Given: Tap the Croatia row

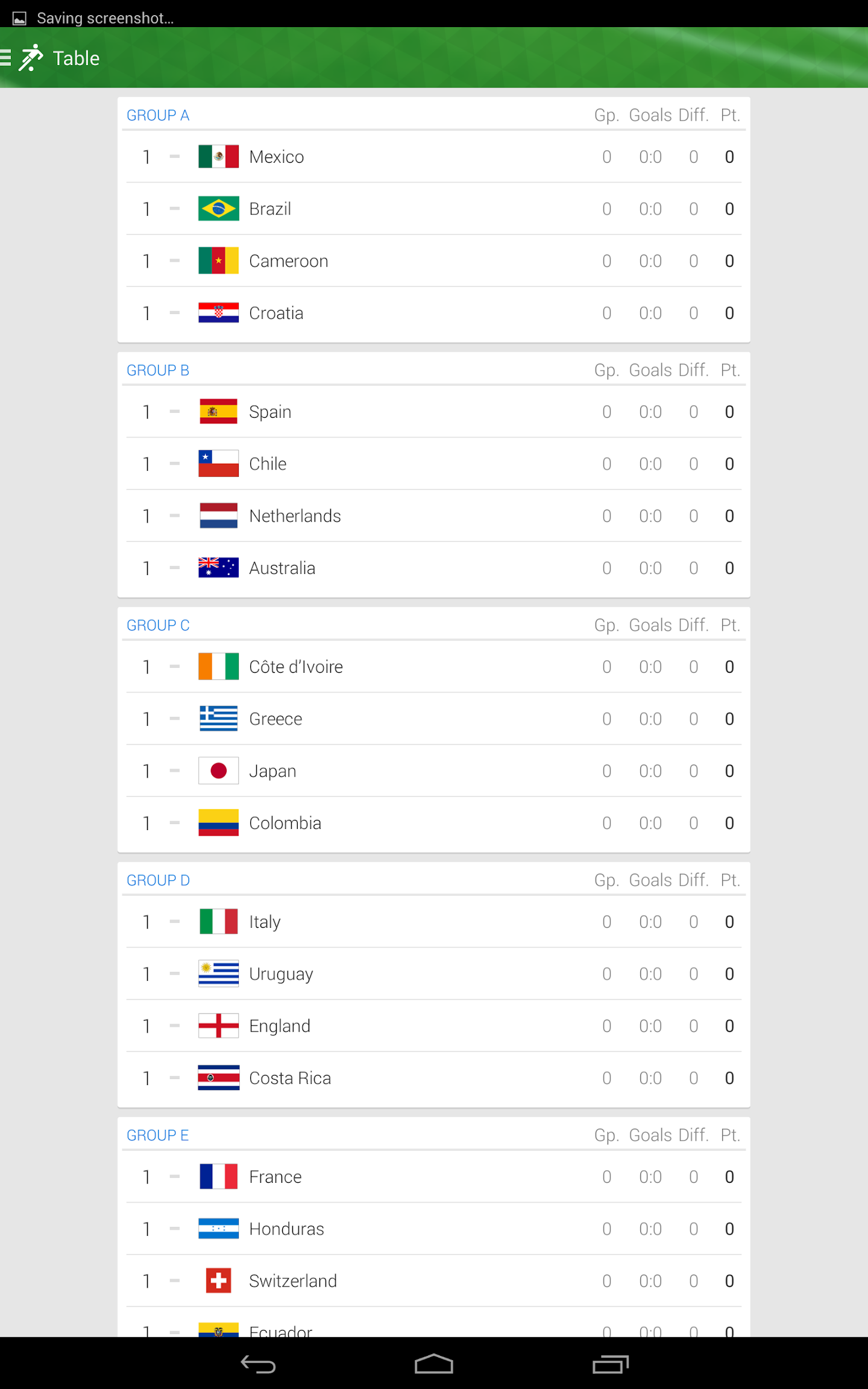Looking at the screenshot, I should point(433,313).
